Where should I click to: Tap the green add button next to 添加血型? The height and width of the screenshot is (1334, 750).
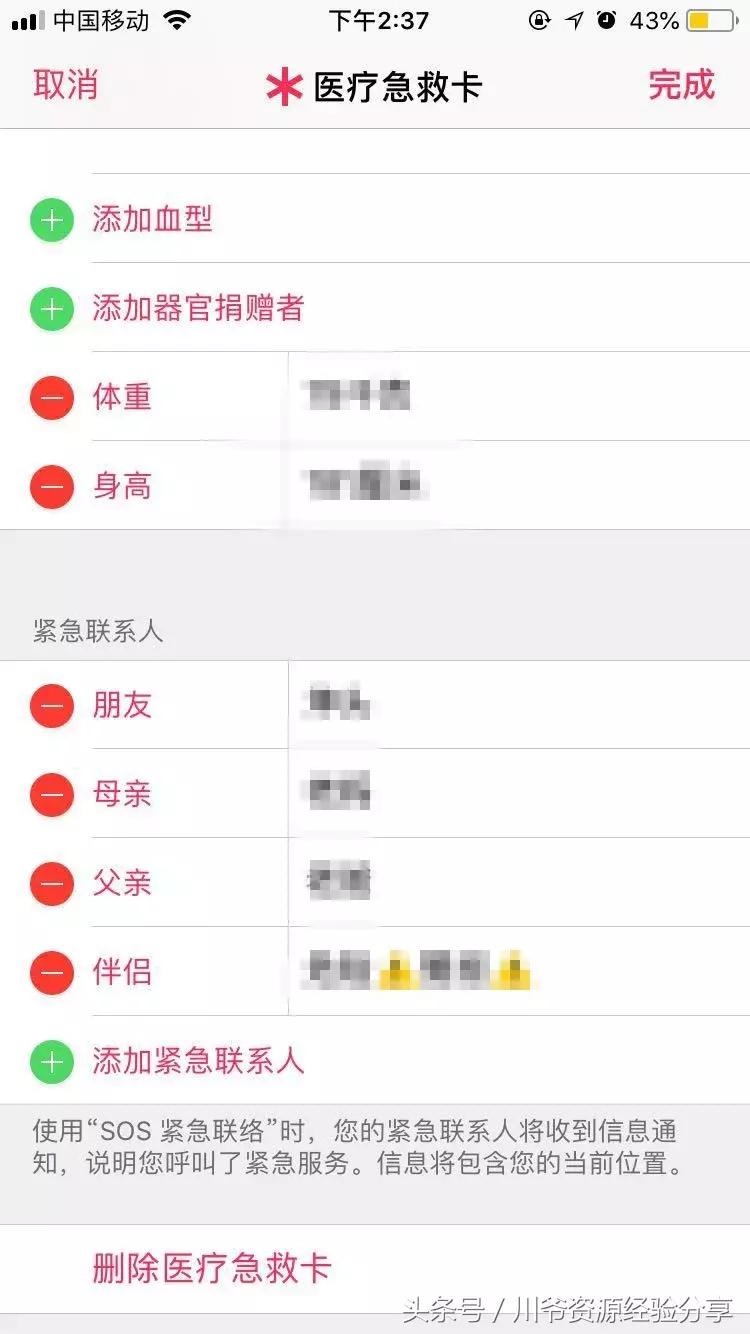tap(51, 221)
